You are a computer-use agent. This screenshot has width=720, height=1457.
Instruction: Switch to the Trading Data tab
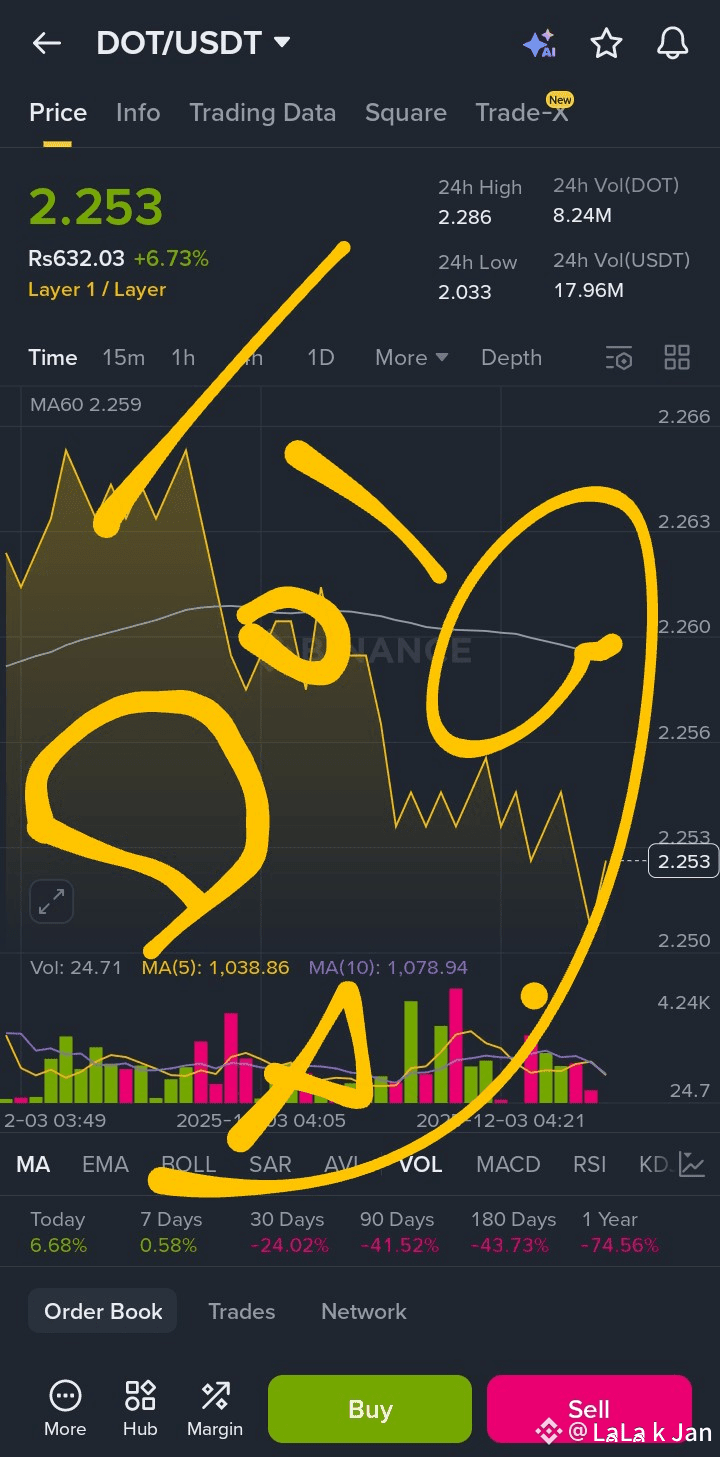[262, 113]
